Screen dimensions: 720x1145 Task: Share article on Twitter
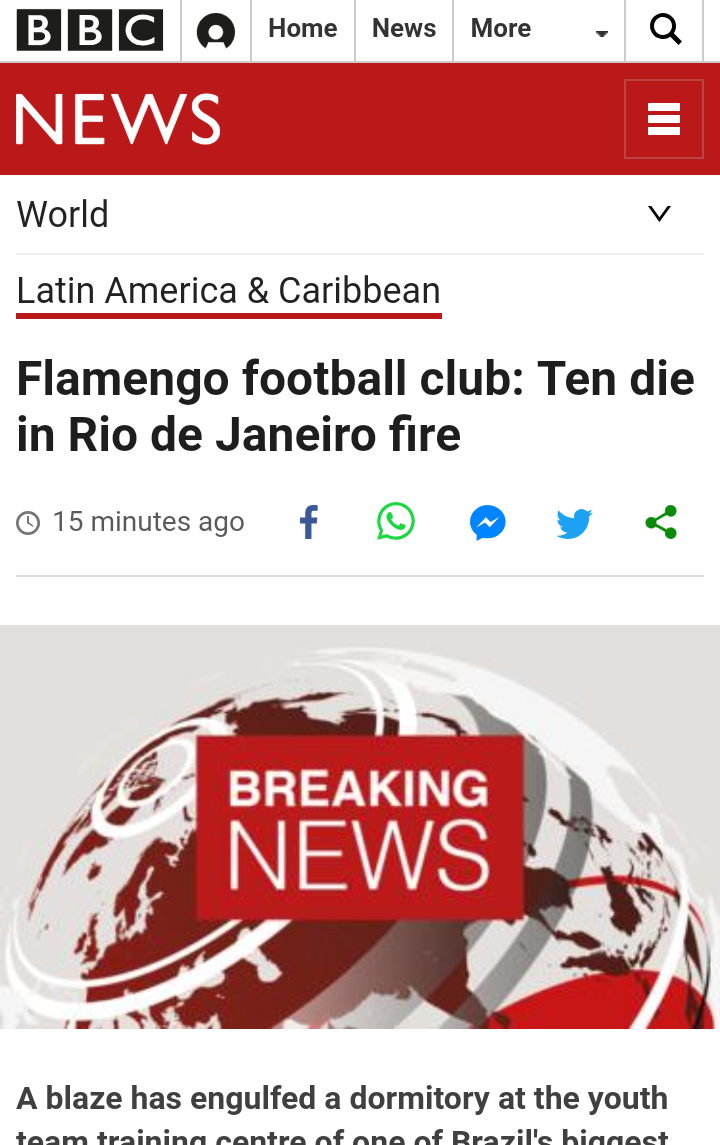coord(574,523)
